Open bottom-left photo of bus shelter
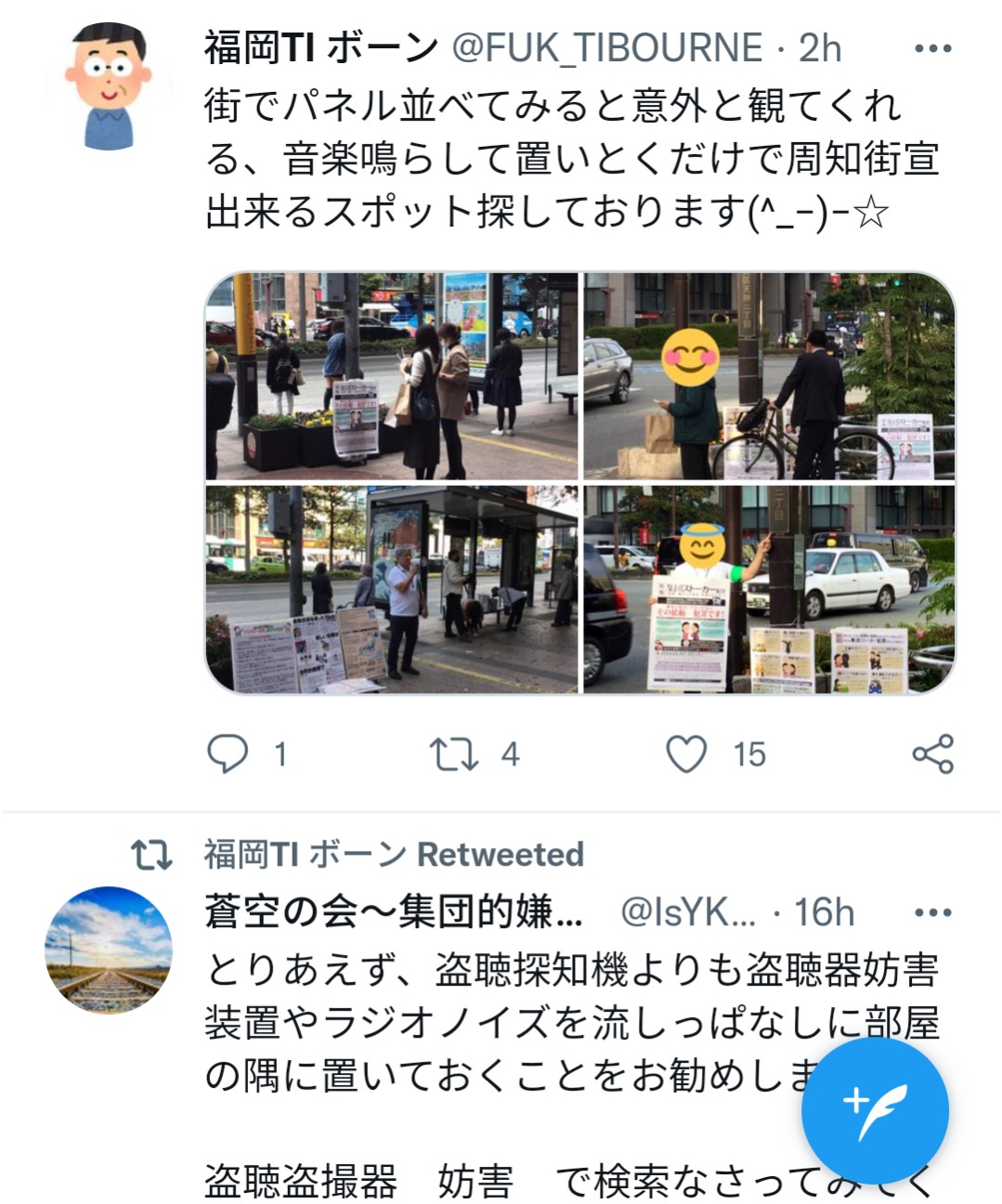This screenshot has height=1204, width=1002. tap(391, 590)
